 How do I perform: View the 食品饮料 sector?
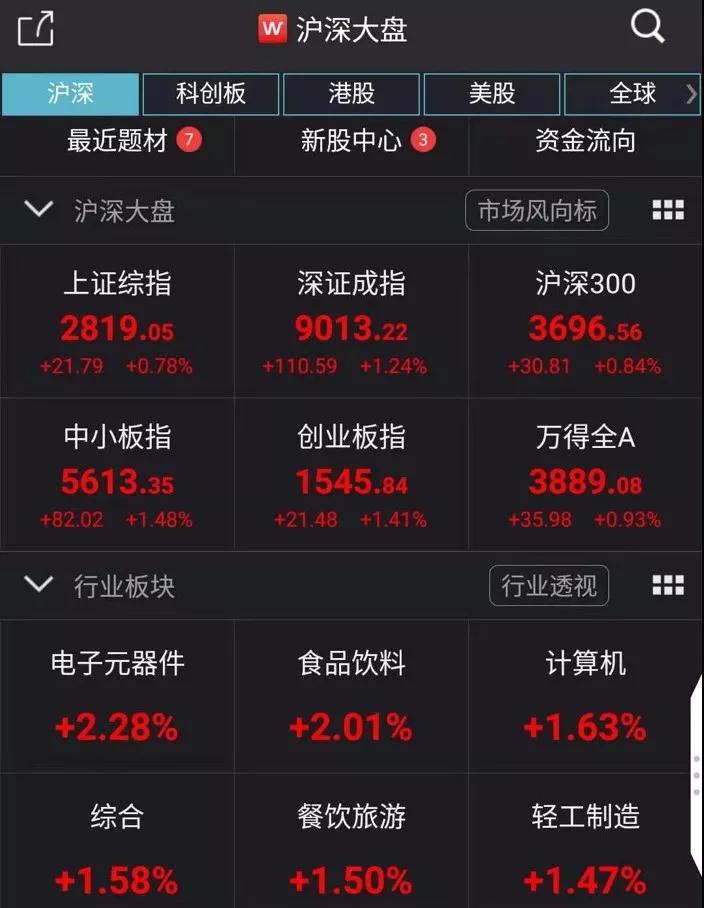click(x=351, y=696)
